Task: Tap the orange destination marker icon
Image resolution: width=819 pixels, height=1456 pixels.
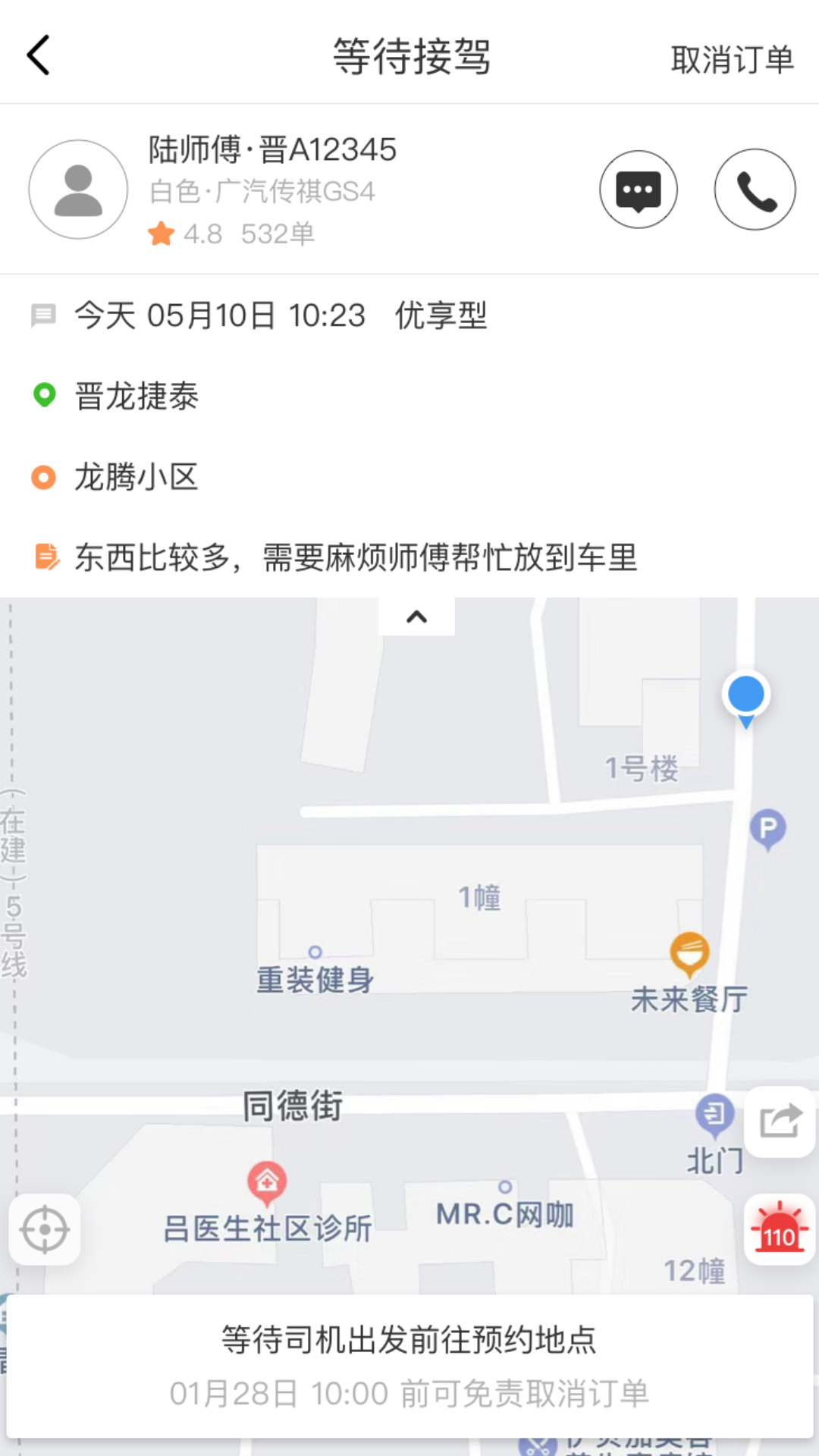Action: pos(43,476)
